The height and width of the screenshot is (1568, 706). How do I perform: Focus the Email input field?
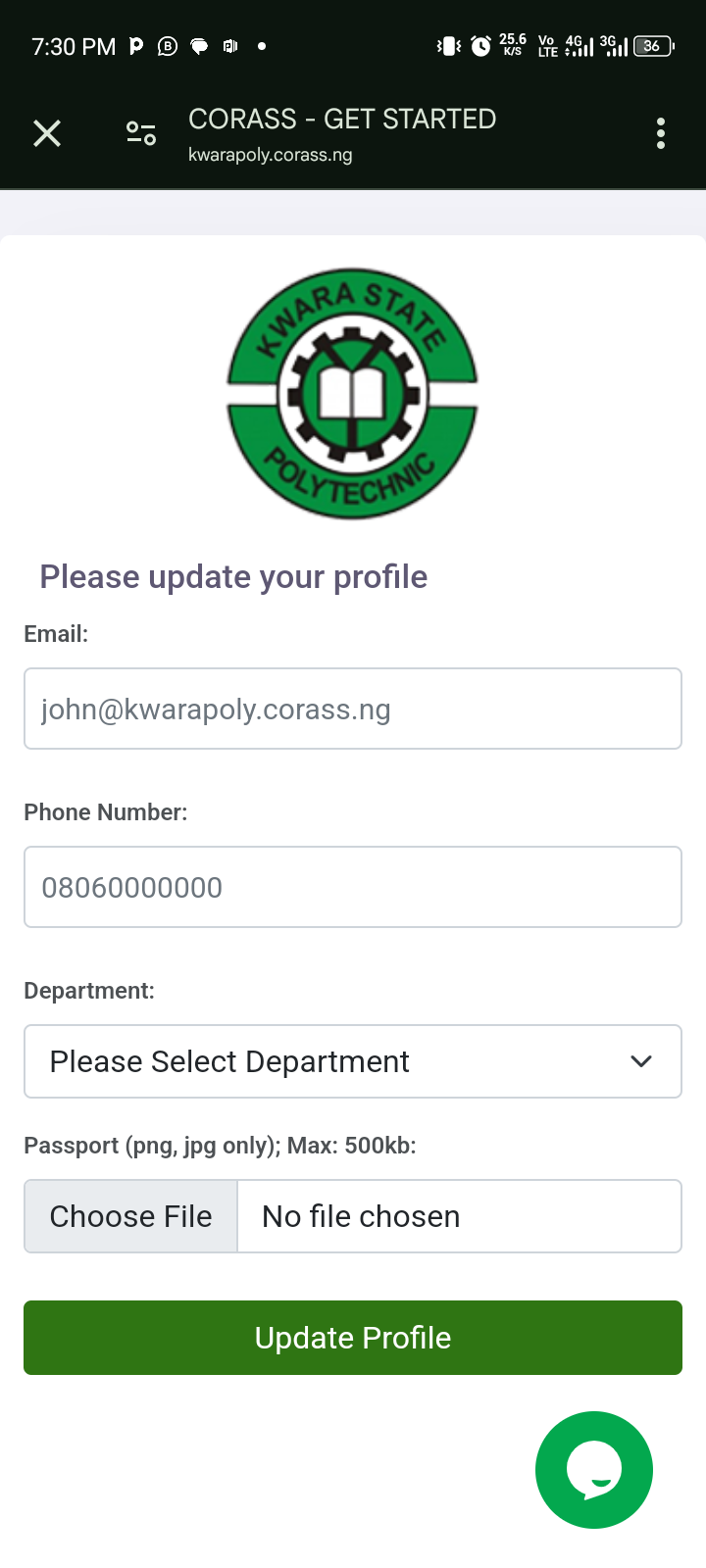click(353, 709)
